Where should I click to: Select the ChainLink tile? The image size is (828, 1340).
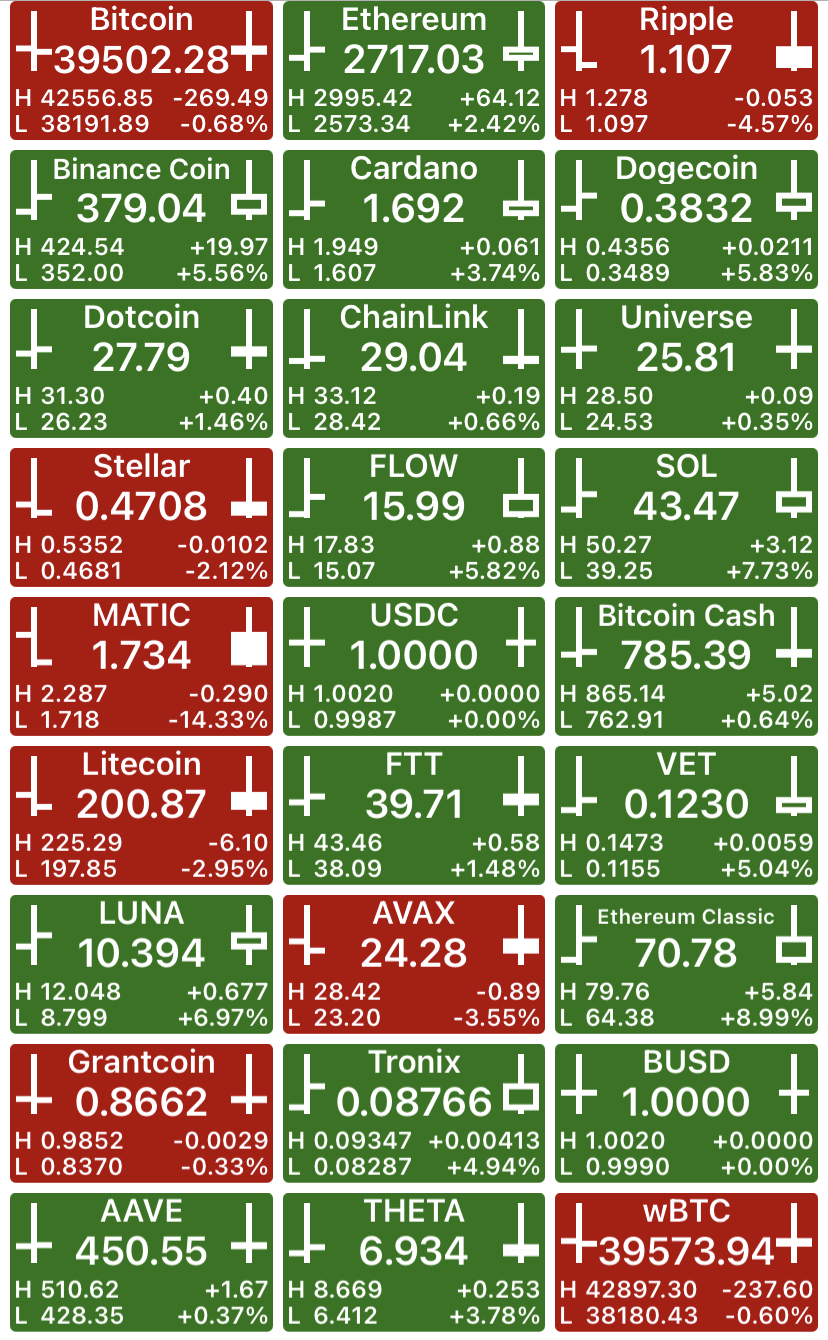pos(414,369)
